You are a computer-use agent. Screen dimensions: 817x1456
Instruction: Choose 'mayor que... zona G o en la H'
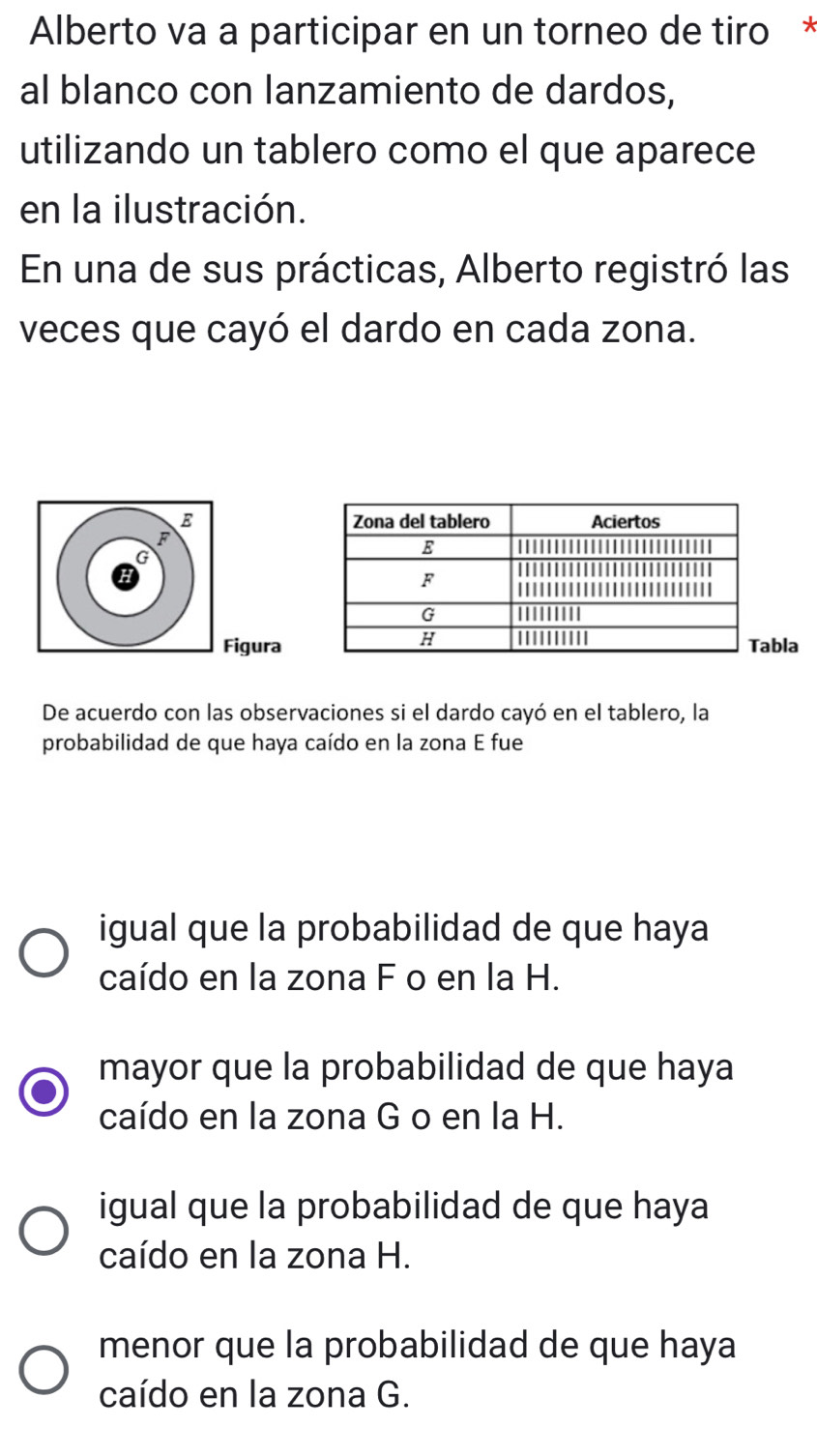[45, 1092]
